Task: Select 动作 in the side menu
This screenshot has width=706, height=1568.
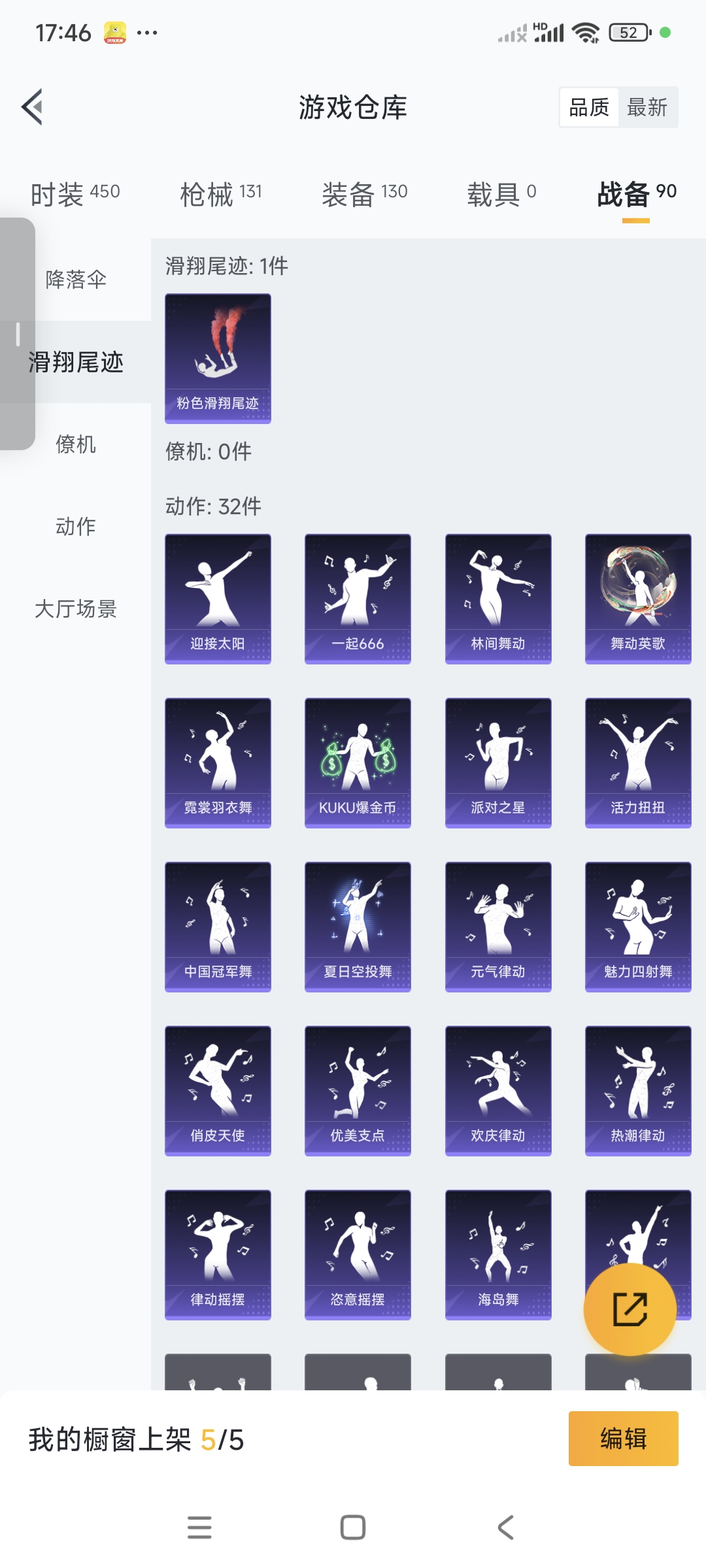Action: click(x=76, y=527)
